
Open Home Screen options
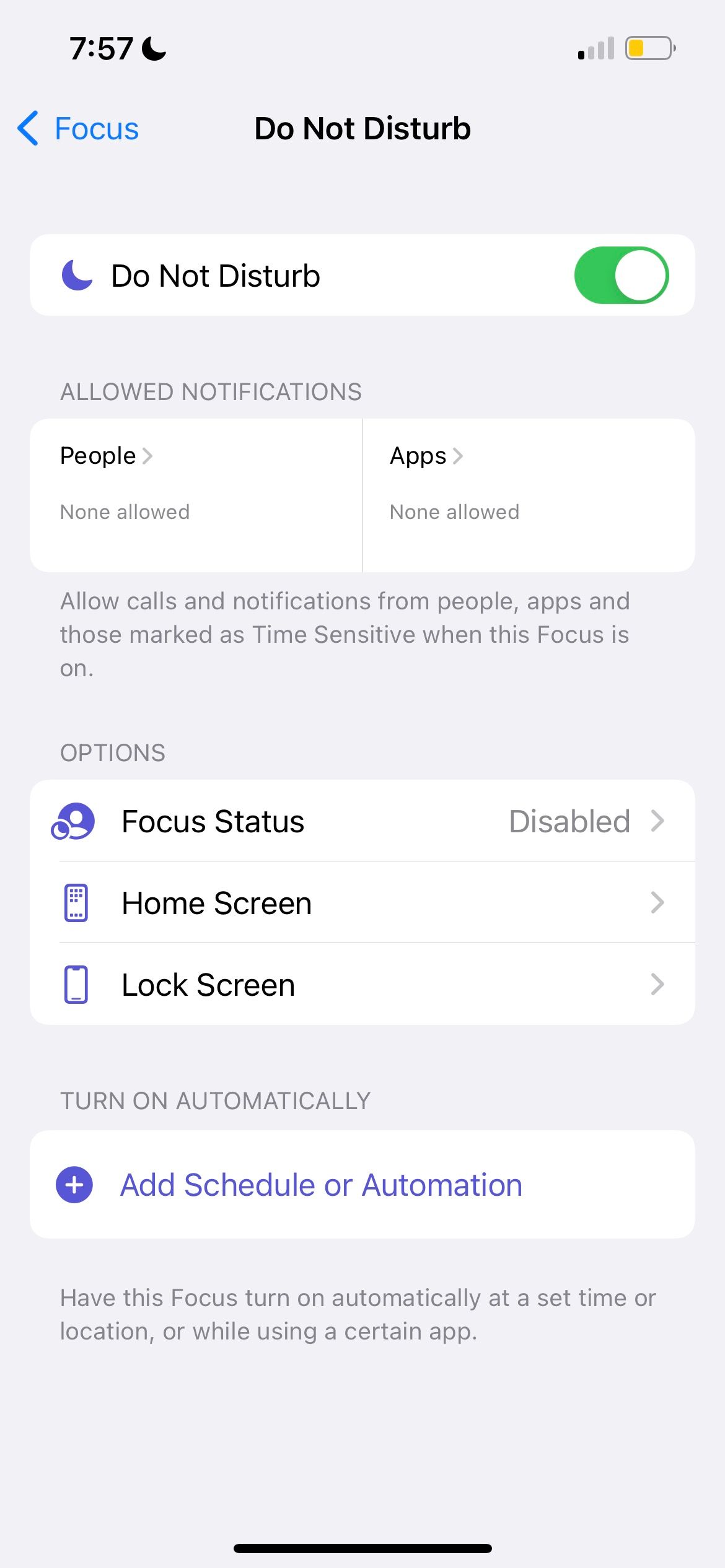coord(362,903)
